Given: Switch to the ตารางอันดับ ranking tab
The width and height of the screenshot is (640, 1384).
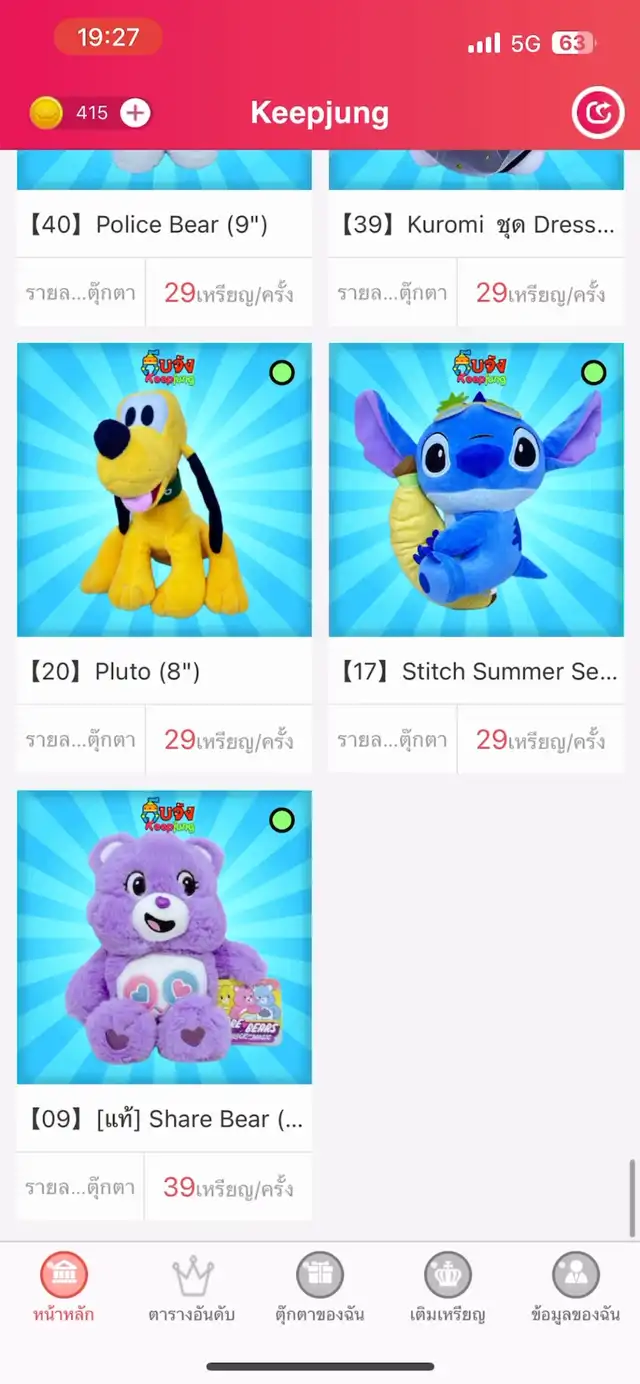Looking at the screenshot, I should 192,1288.
